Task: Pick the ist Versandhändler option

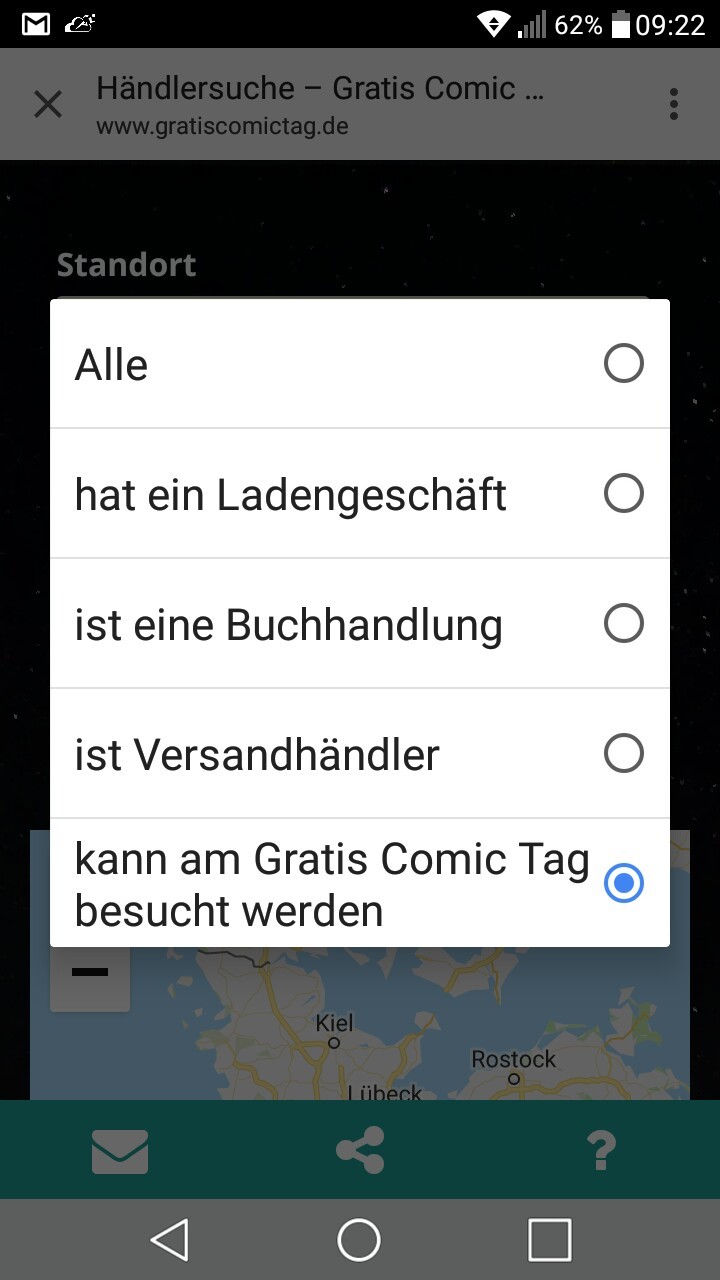Action: [x=360, y=754]
